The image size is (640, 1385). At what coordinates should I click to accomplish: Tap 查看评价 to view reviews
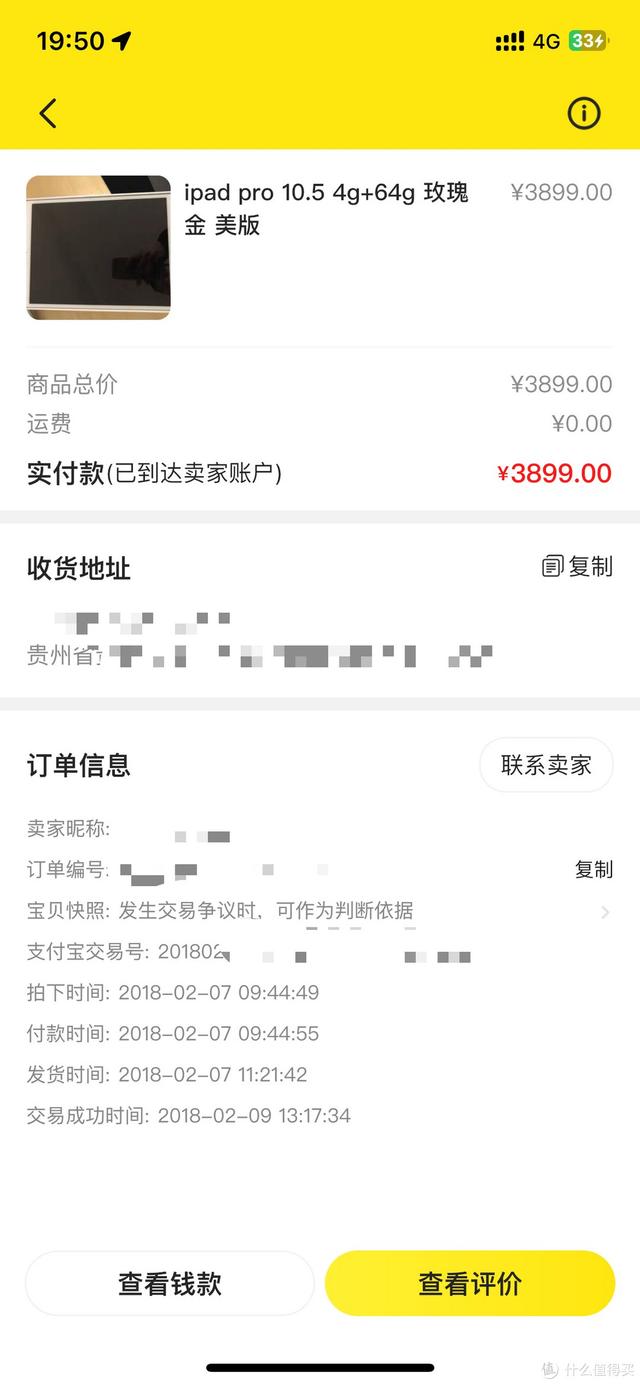(x=470, y=1284)
